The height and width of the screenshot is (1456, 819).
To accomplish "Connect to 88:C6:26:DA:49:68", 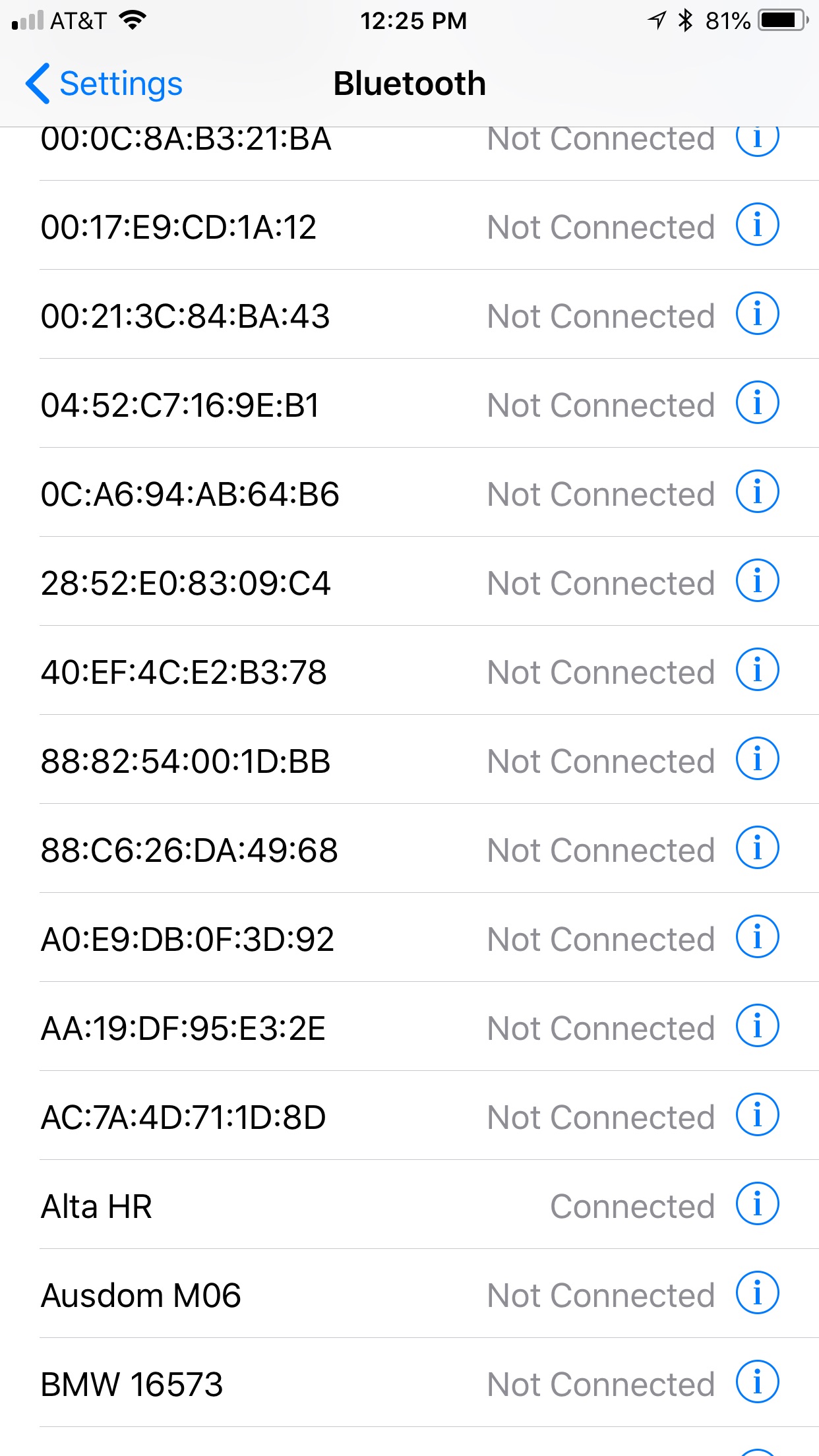I will click(x=189, y=850).
